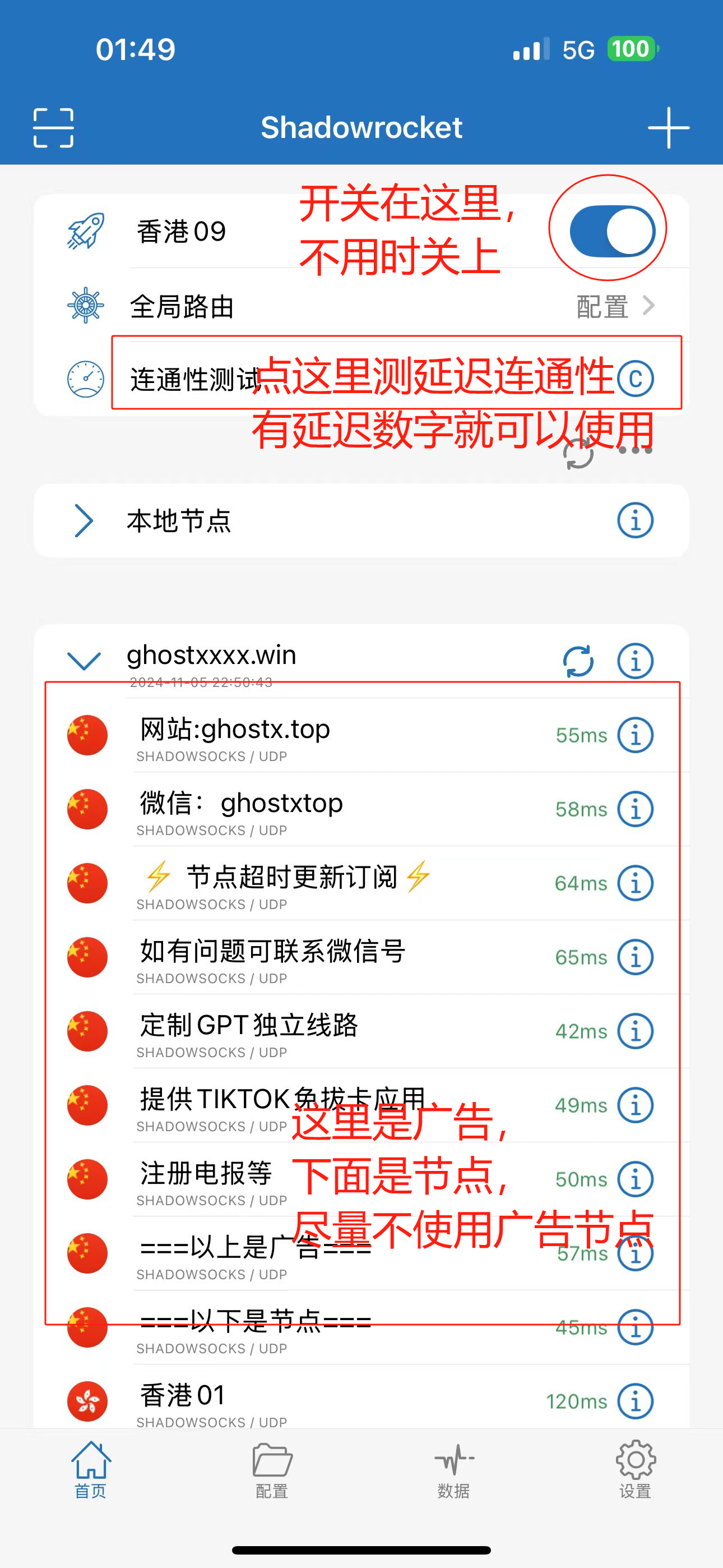The height and width of the screenshot is (1568, 723).
Task: Collapse the ghostxxxx.win subscription
Action: [84, 661]
